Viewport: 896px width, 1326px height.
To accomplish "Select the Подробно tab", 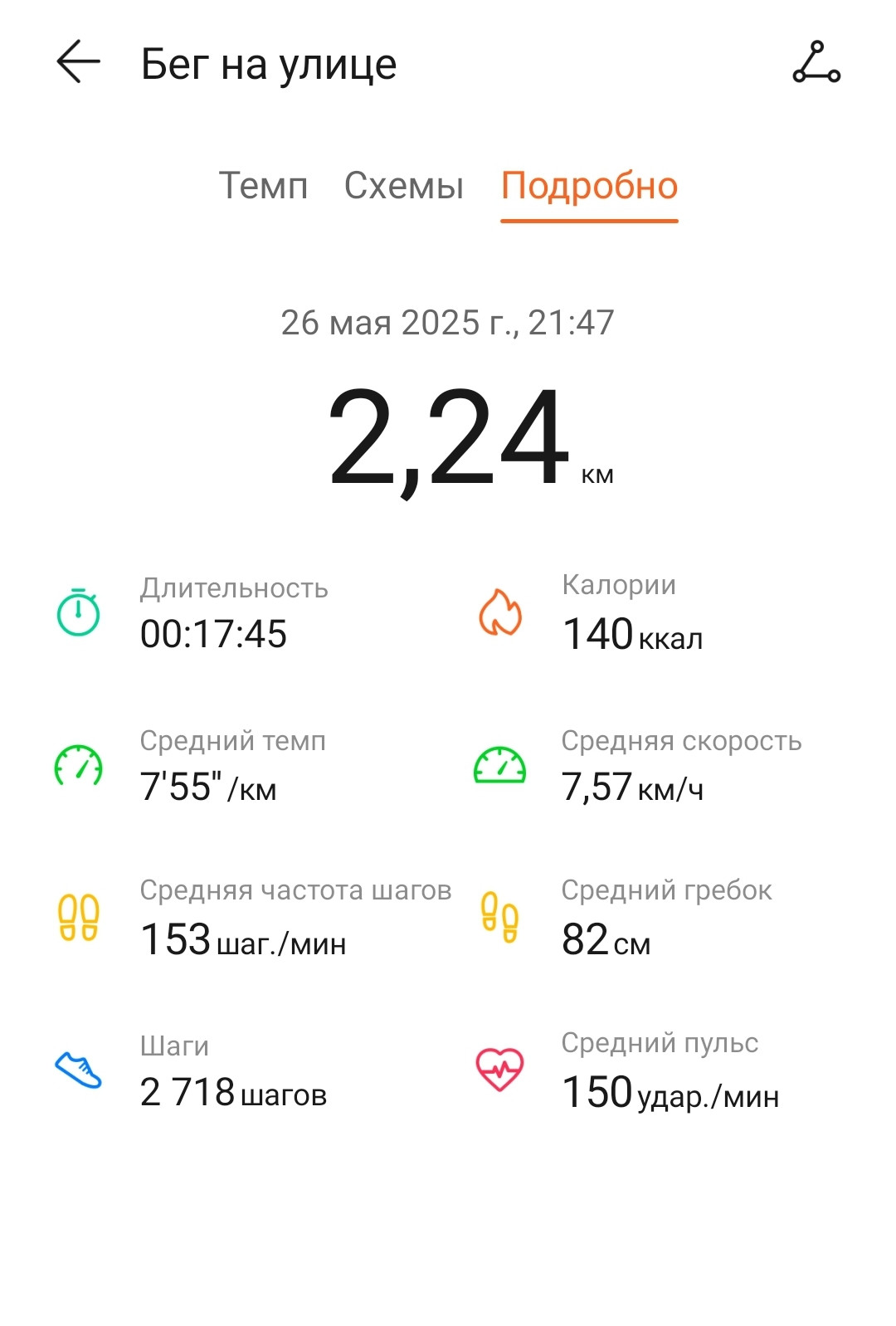I will (589, 188).
